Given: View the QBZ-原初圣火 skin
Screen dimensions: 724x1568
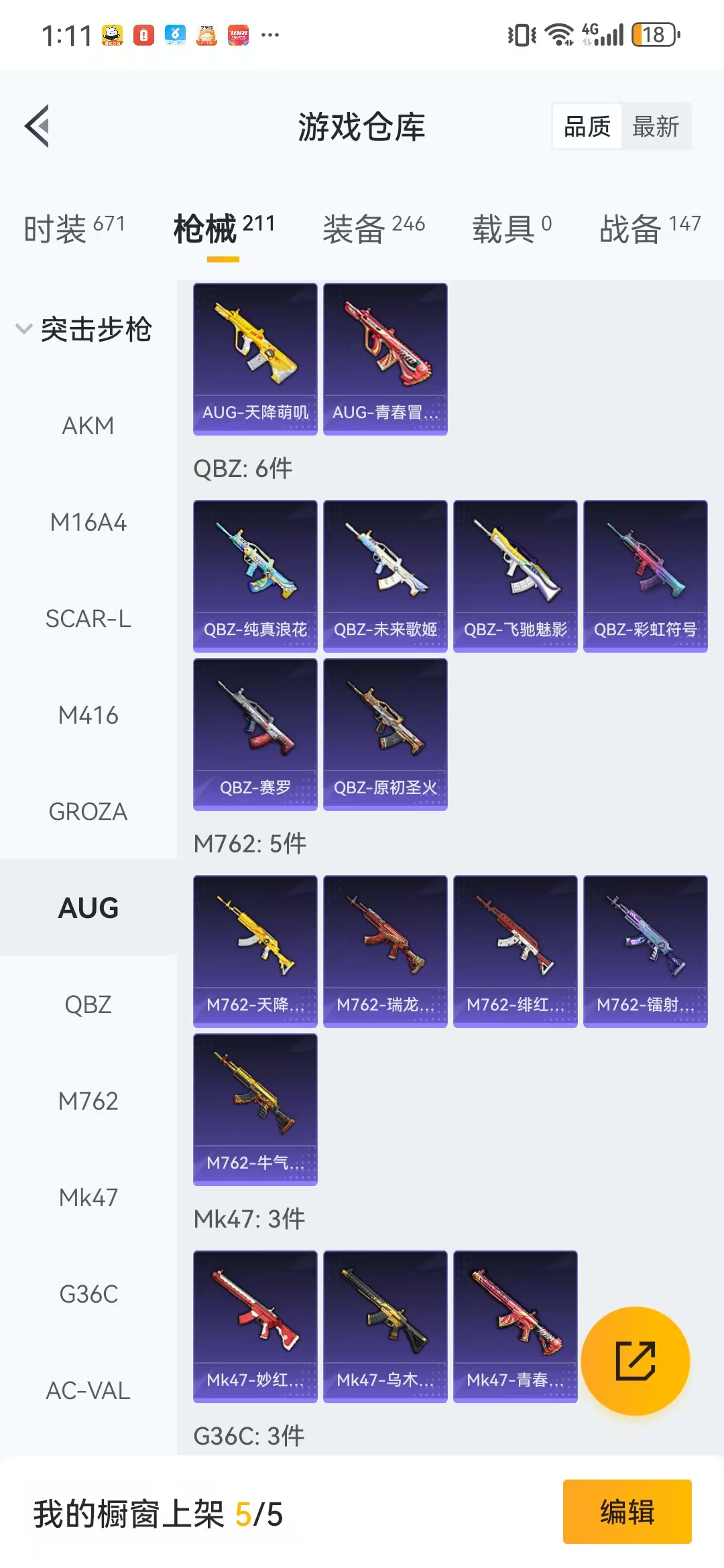Looking at the screenshot, I should pos(385,734).
